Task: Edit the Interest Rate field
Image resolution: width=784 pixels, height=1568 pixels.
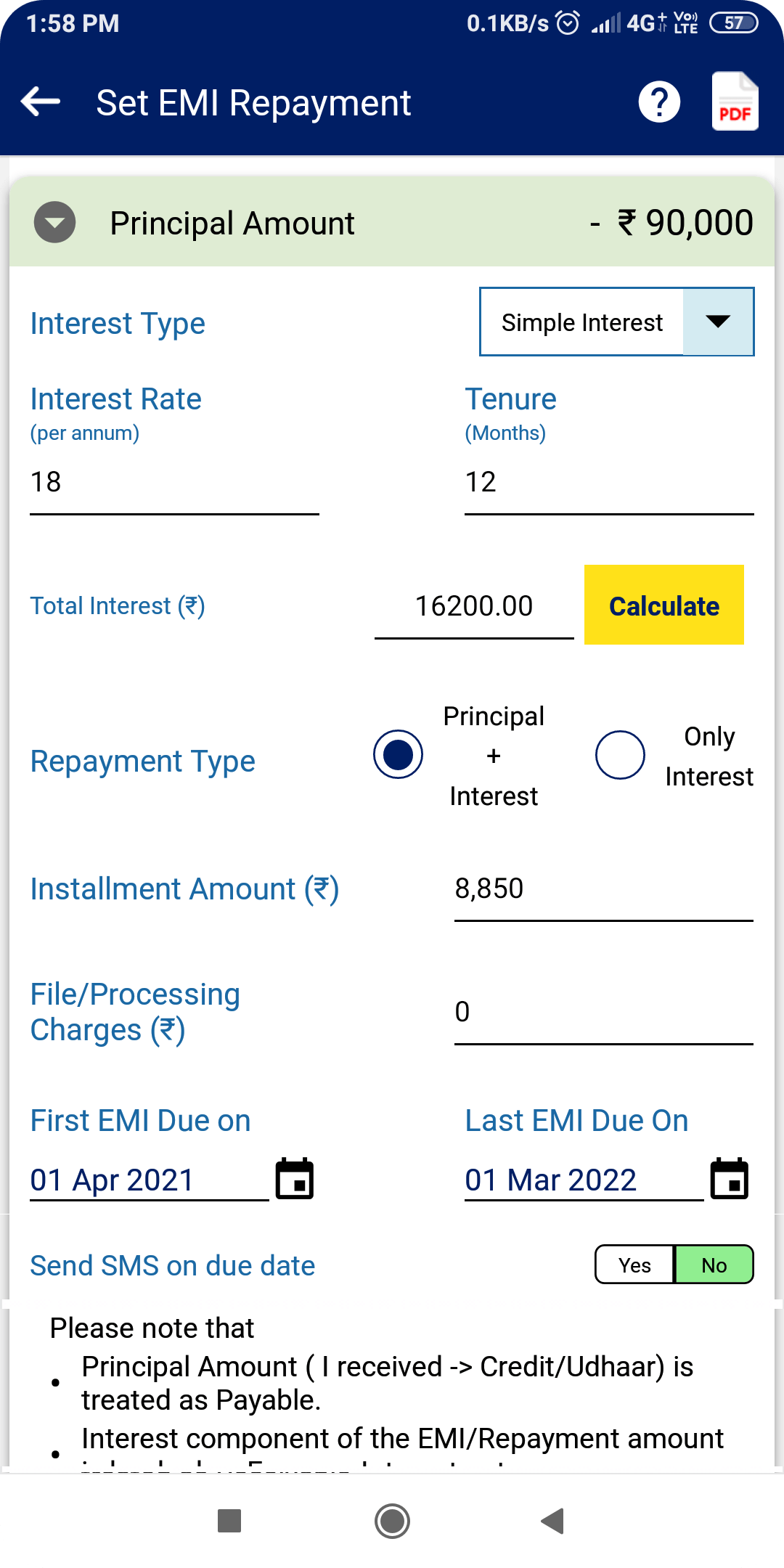Action: click(x=174, y=483)
